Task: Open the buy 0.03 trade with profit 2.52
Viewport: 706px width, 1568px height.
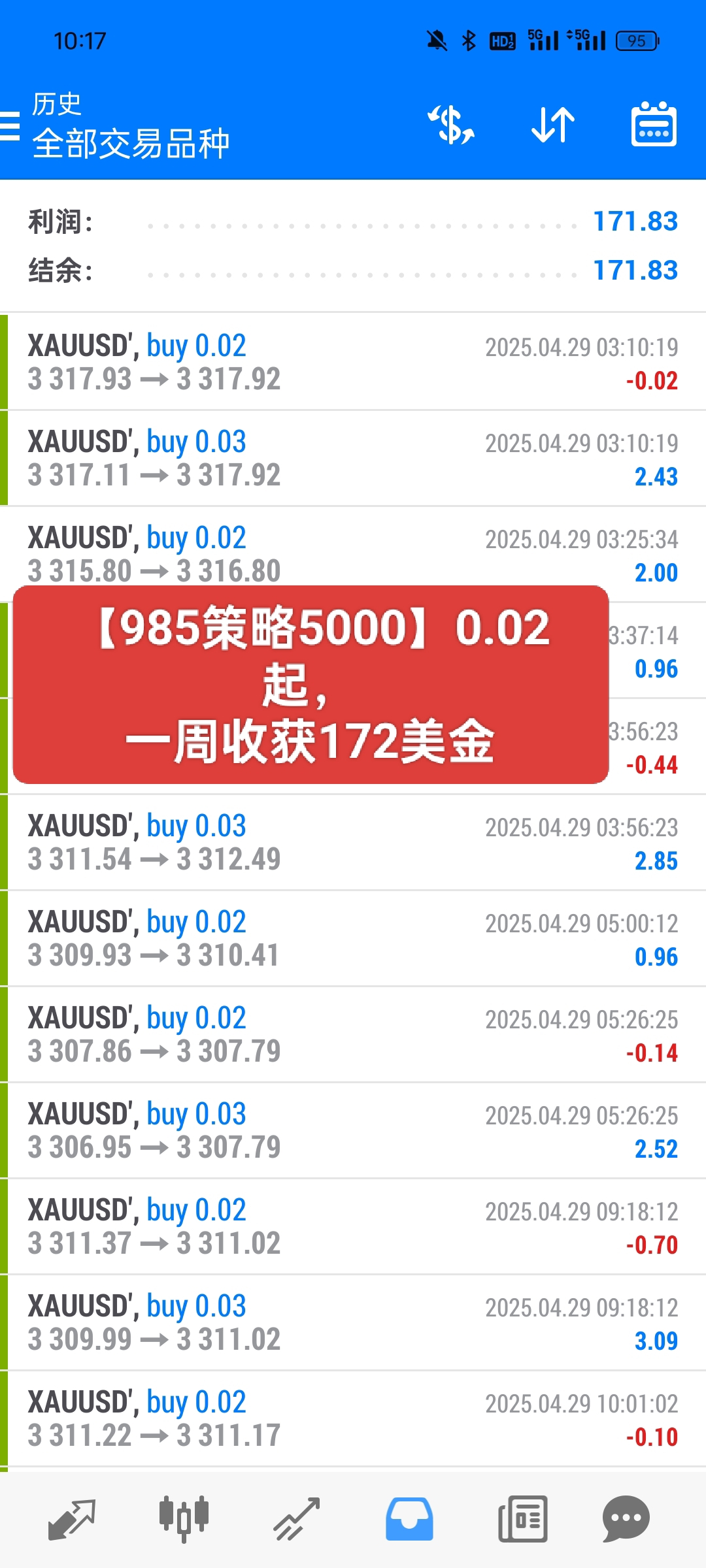Action: 353,1130
